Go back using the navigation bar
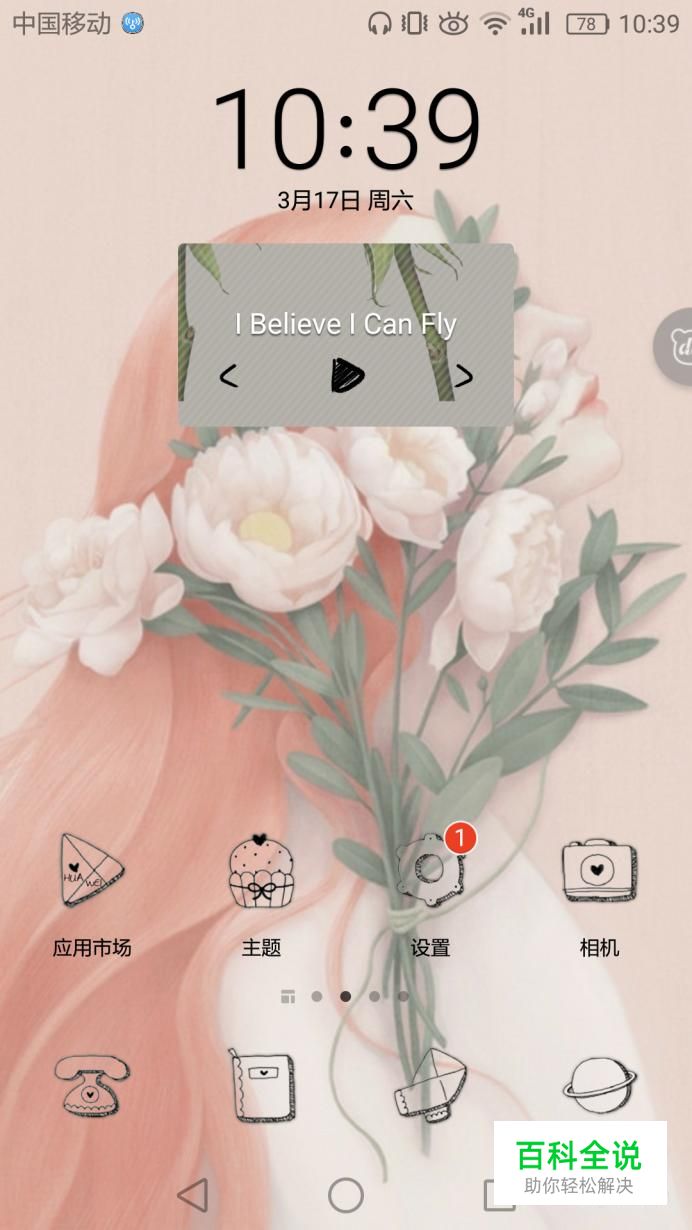The height and width of the screenshot is (1230, 692). [192, 1194]
